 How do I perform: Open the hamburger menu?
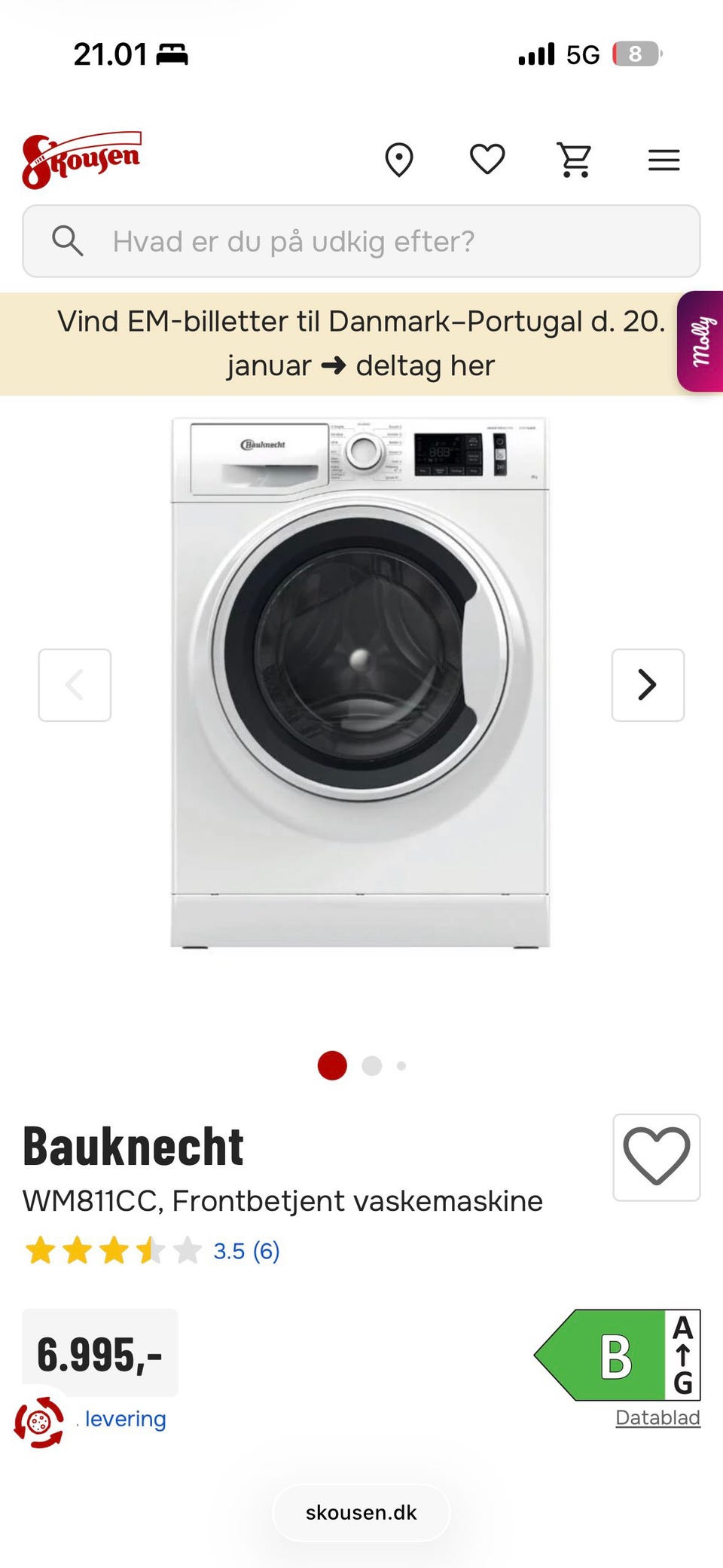click(664, 160)
